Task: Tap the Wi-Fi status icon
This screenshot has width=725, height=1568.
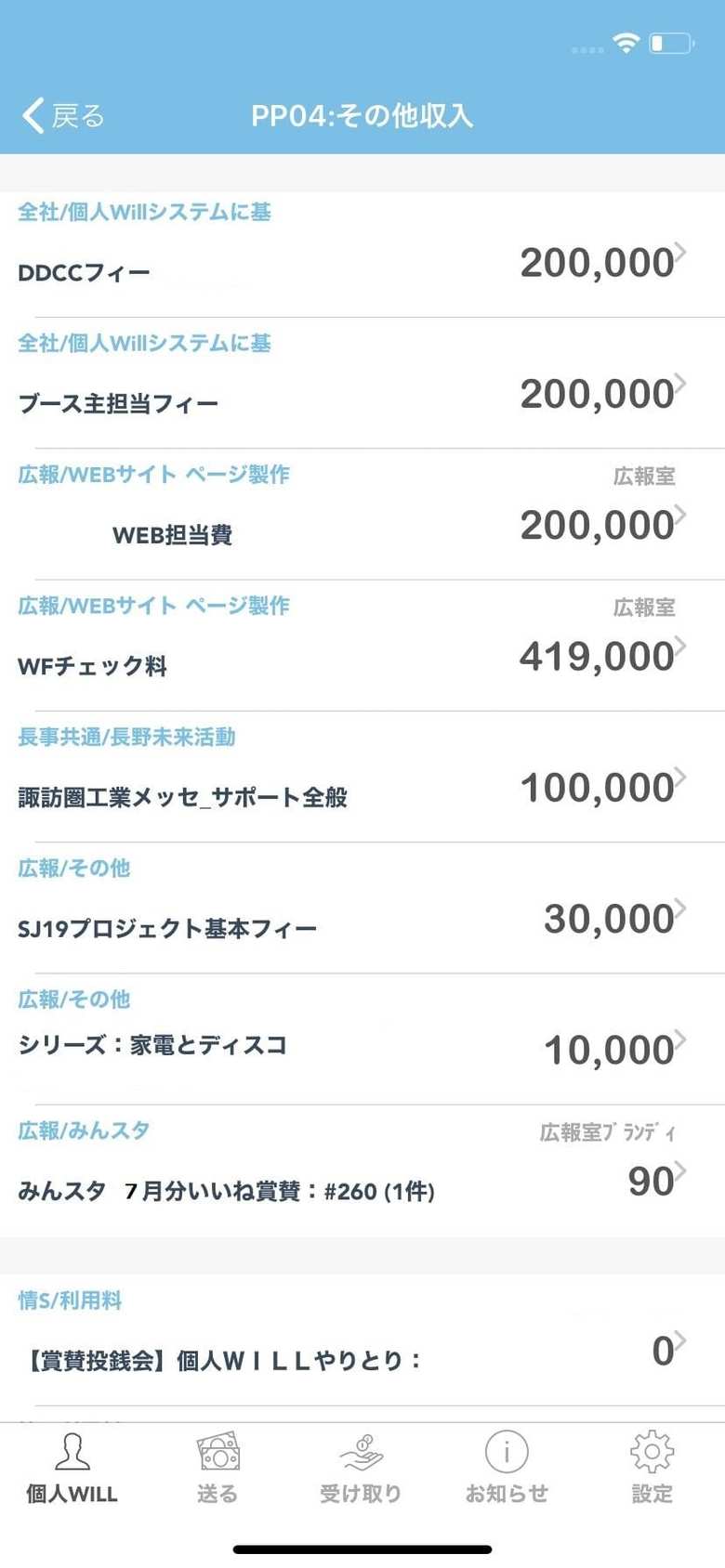Action: point(626,43)
